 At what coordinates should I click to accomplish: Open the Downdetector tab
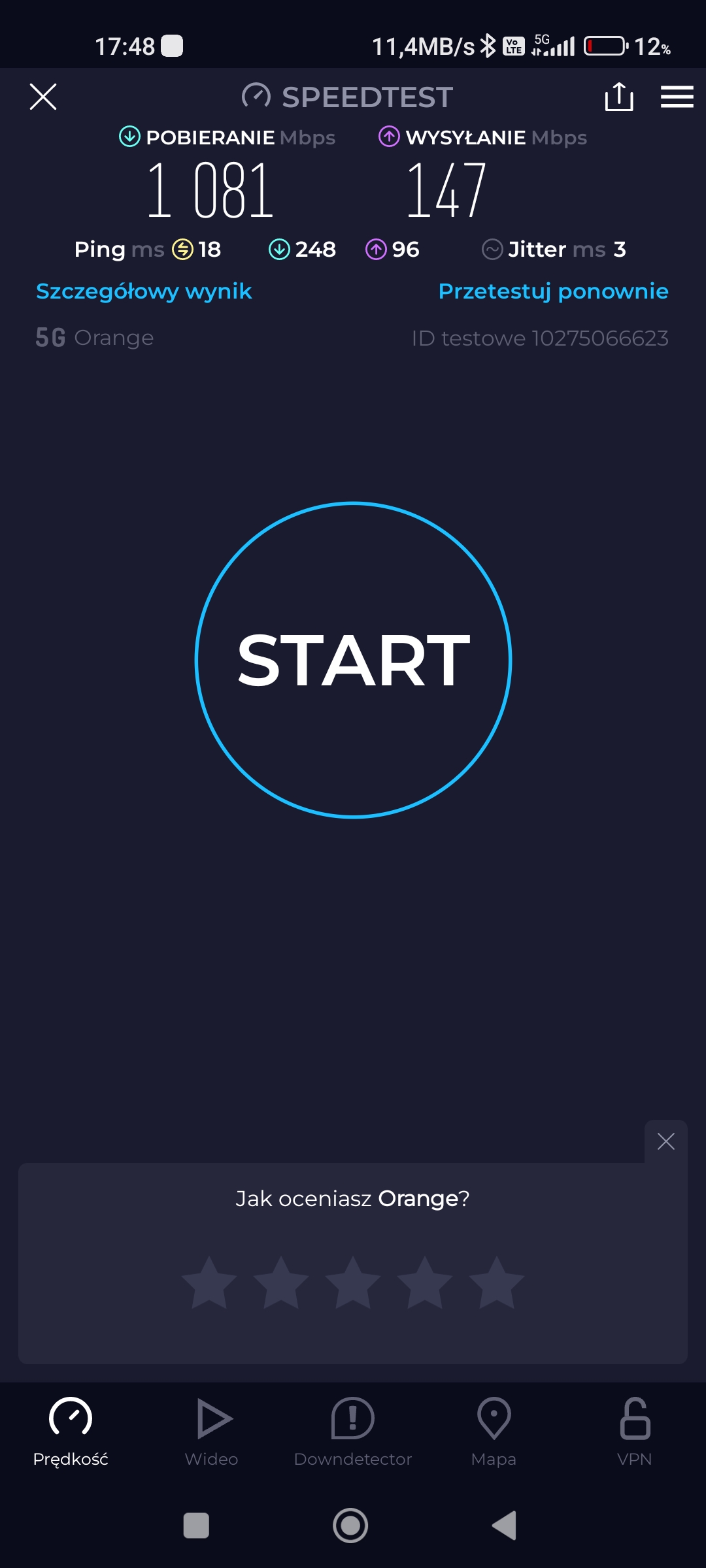click(353, 1431)
